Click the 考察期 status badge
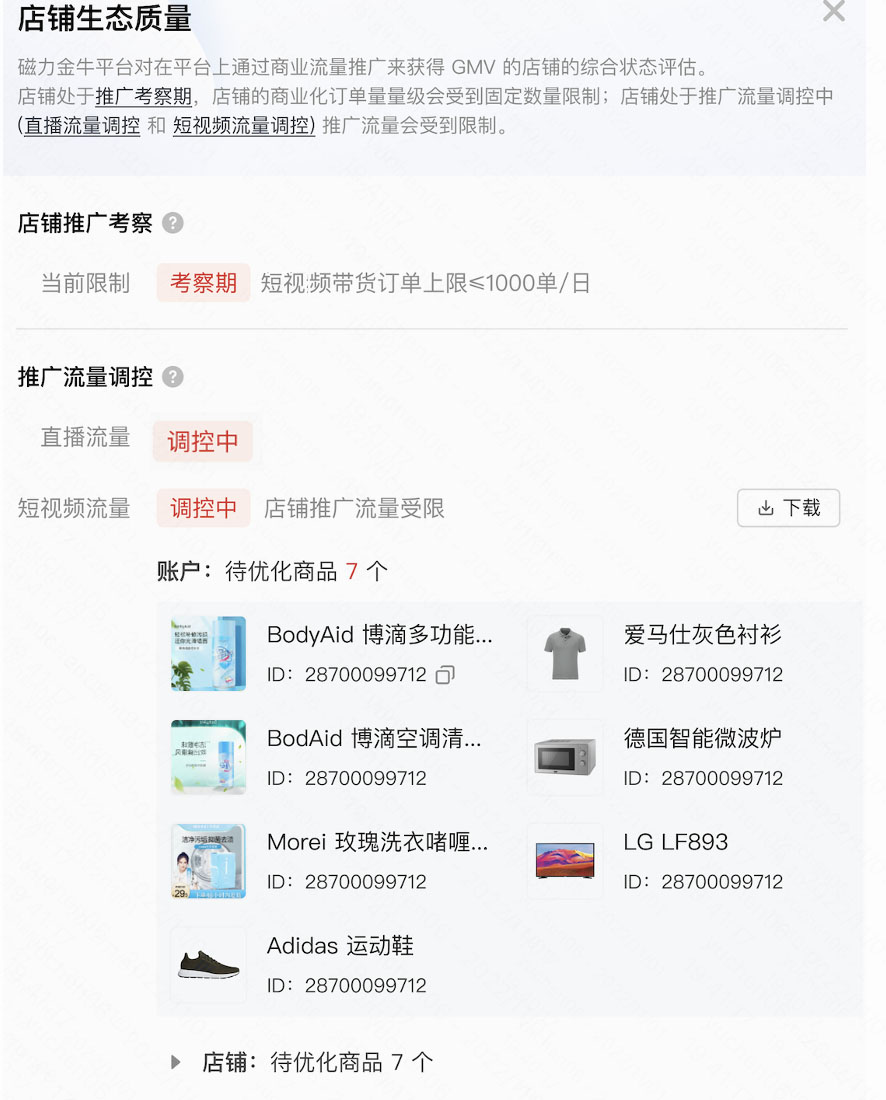The height and width of the screenshot is (1100, 886). (203, 283)
